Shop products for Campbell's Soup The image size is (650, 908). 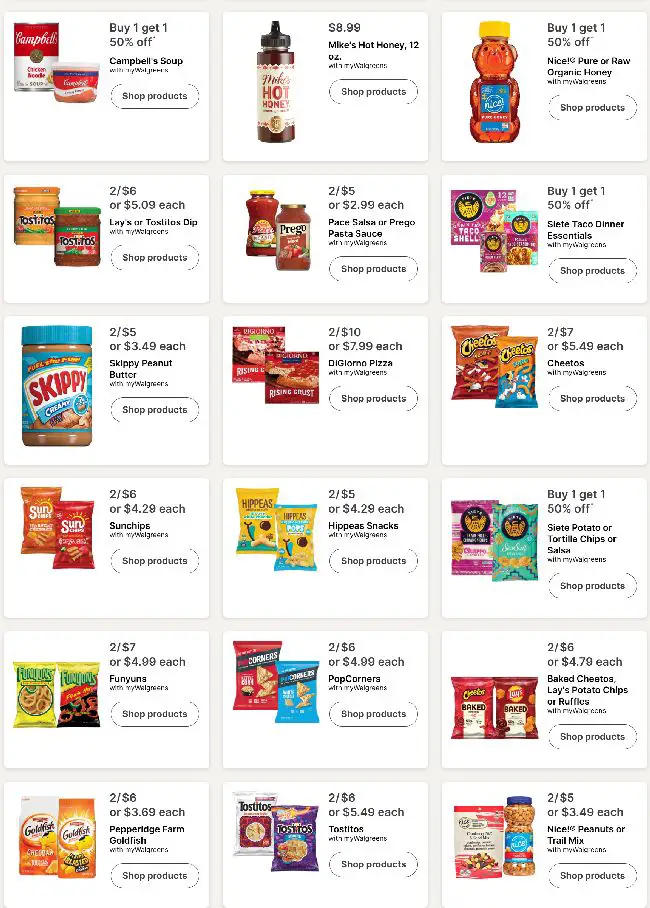click(155, 96)
